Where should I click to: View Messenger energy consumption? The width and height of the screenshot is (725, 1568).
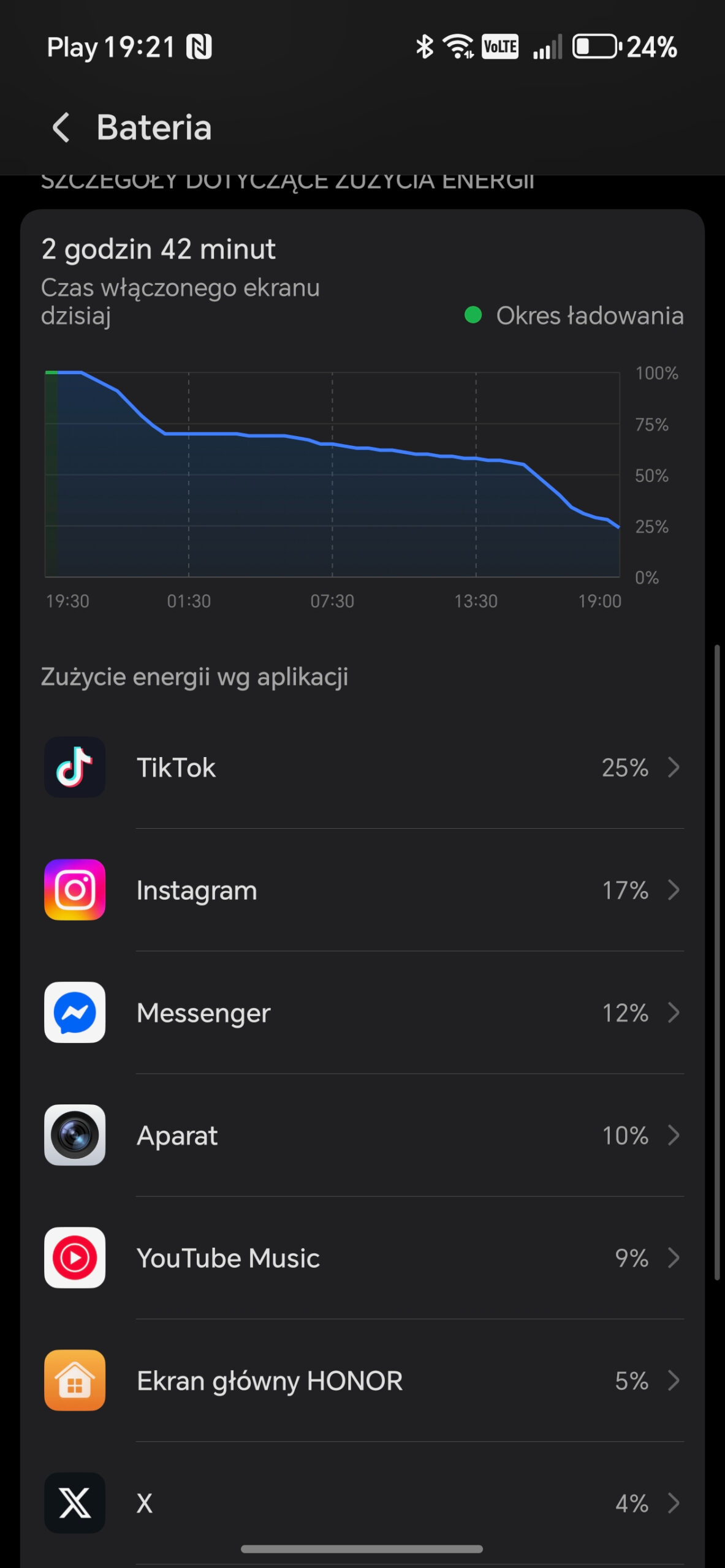362,1012
